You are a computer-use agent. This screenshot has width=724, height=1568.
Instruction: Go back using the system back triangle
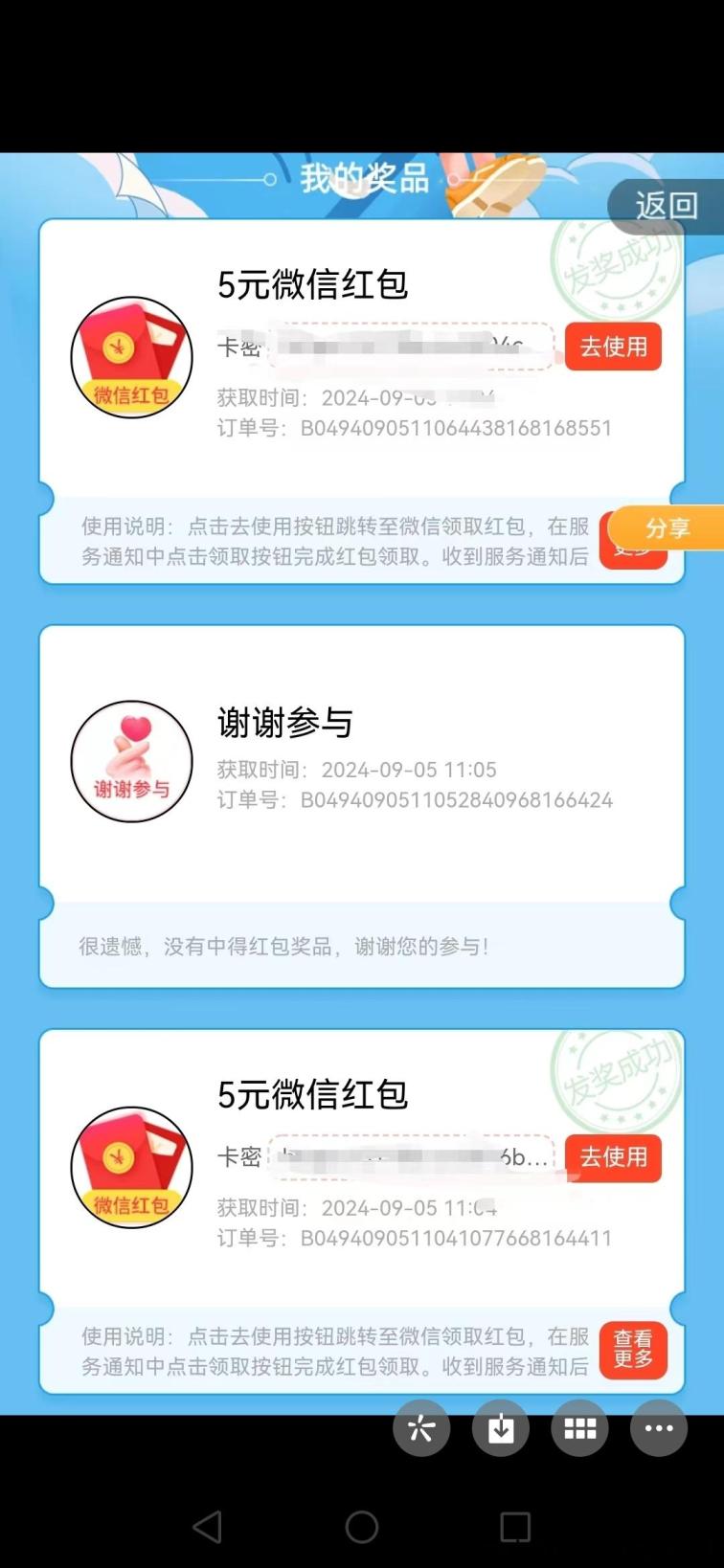[x=208, y=1527]
